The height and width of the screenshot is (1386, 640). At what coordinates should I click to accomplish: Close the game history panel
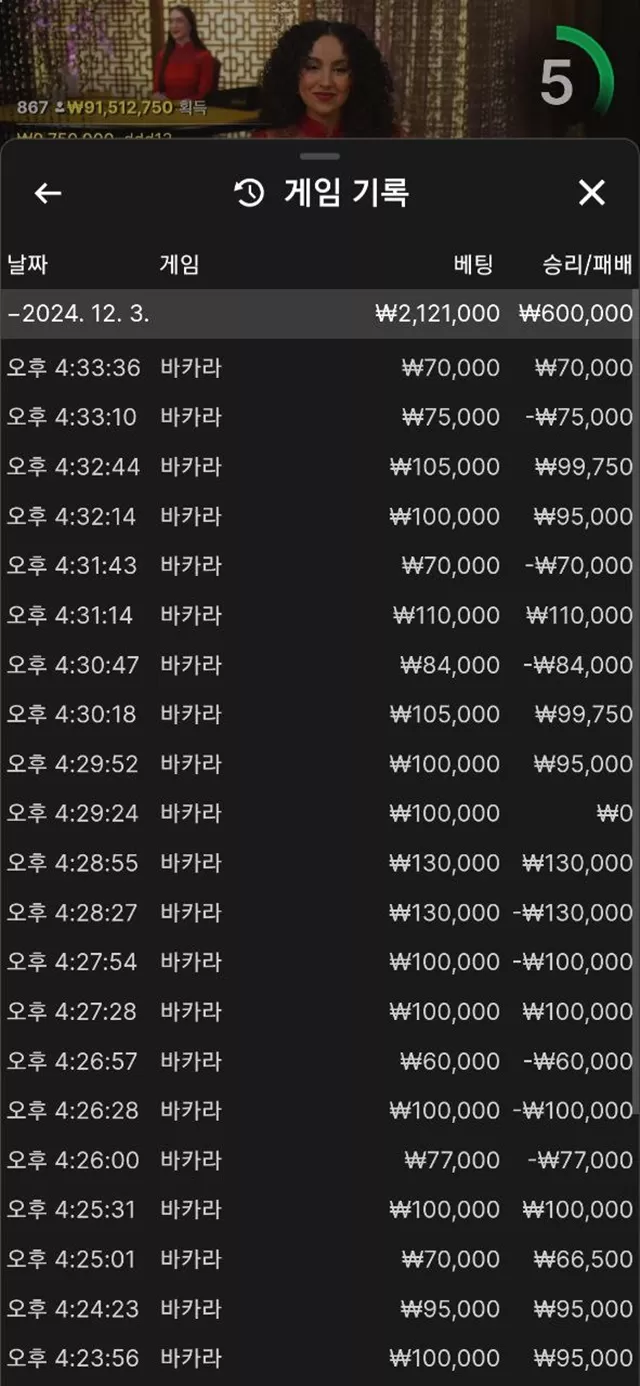point(592,193)
